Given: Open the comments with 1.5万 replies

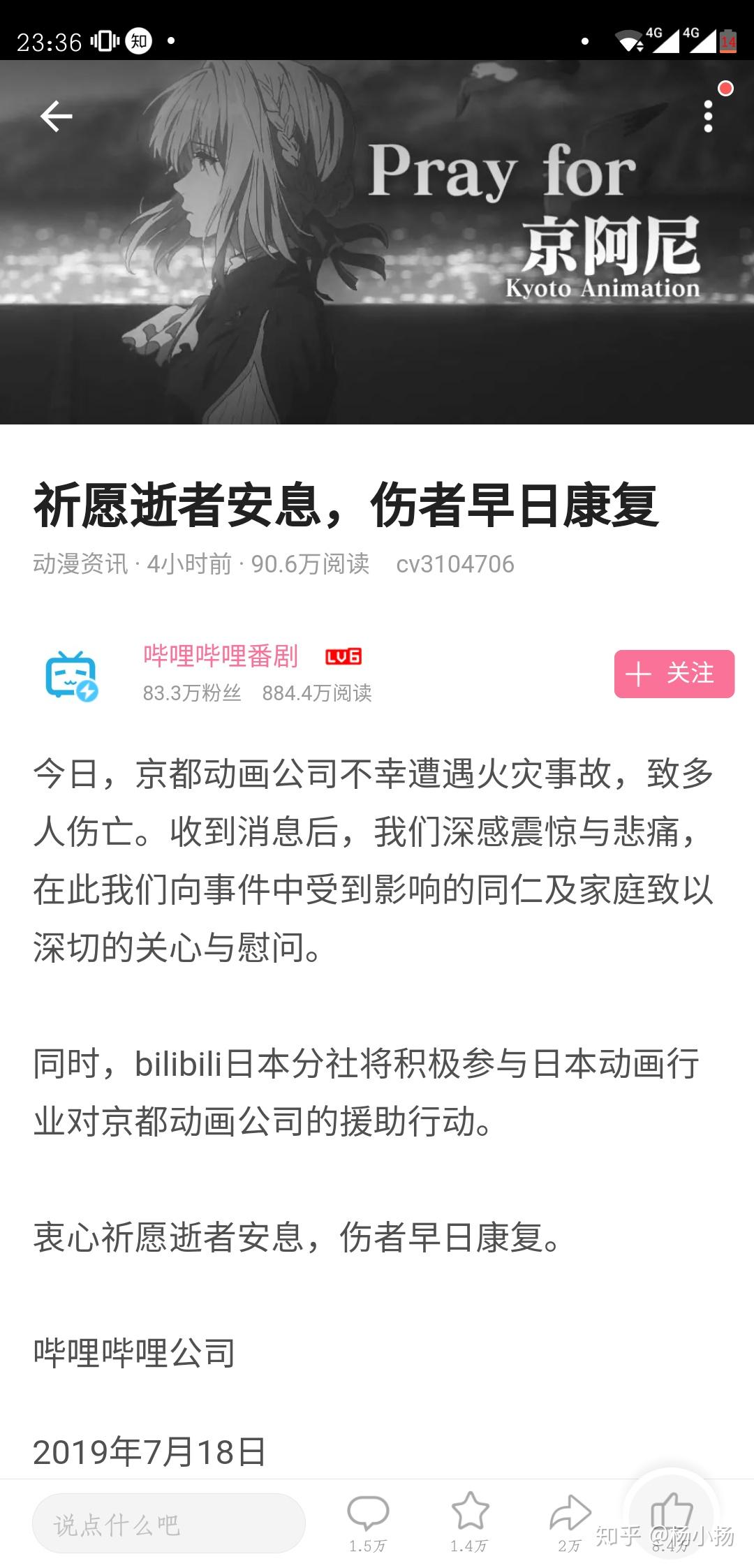Looking at the screenshot, I should (368, 1523).
